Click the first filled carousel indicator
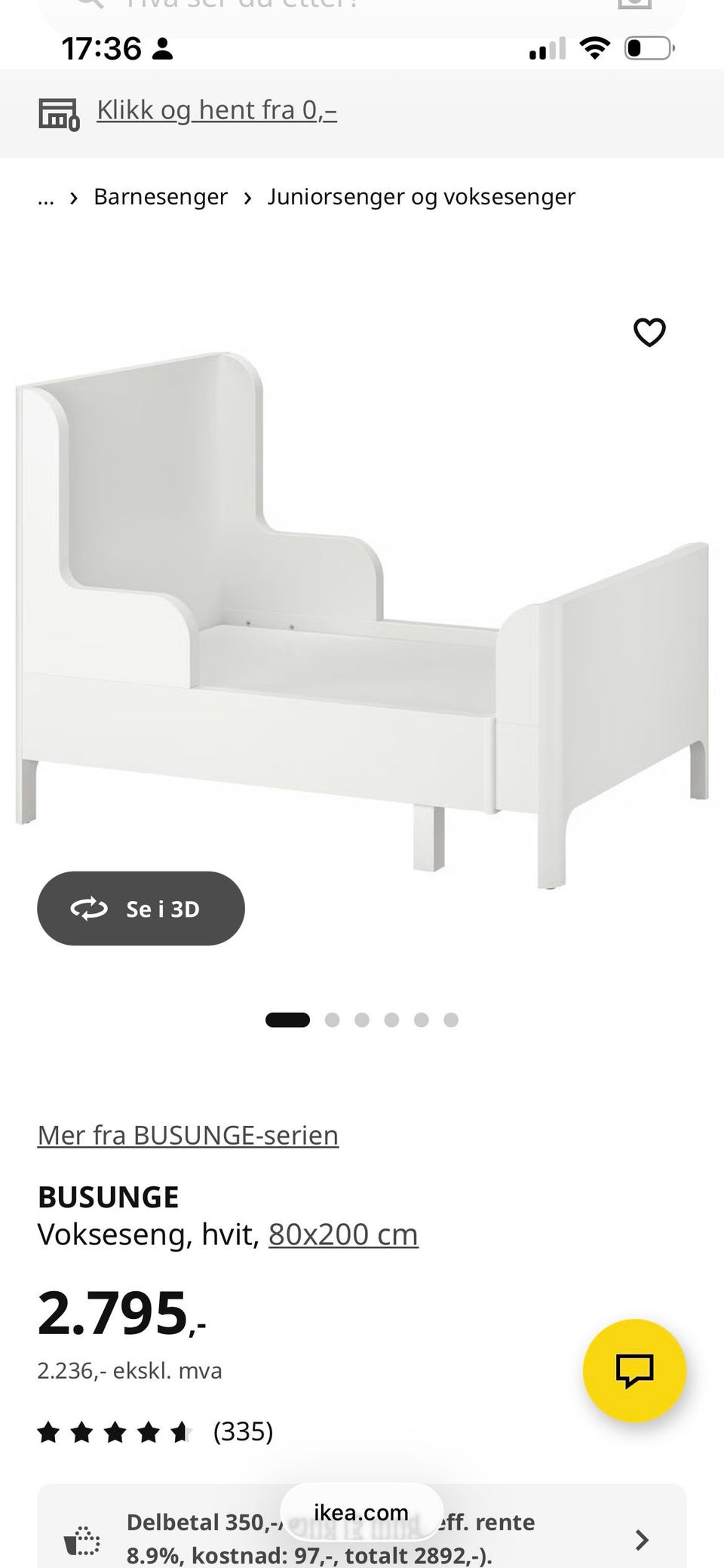This screenshot has width=724, height=1568. pos(287,1019)
